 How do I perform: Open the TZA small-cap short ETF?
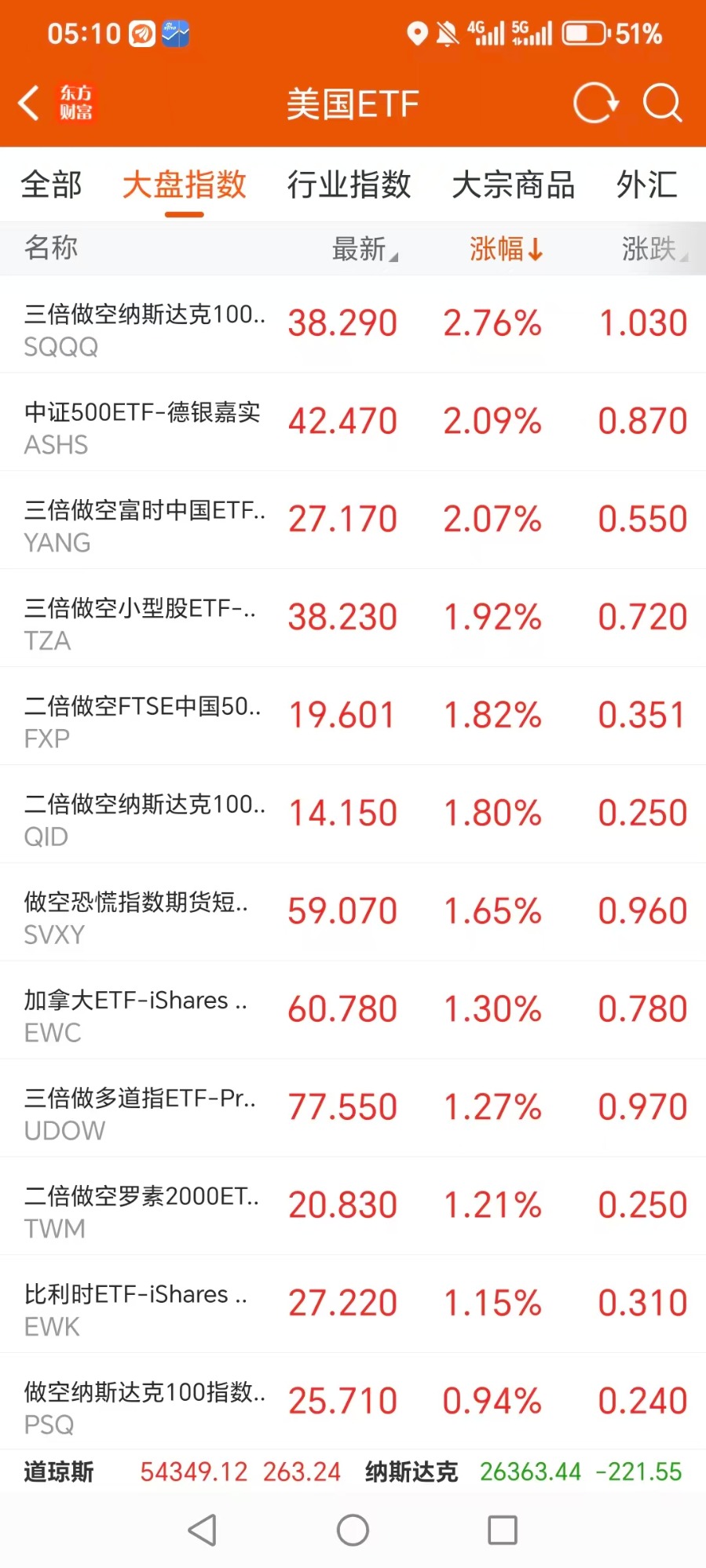(353, 618)
